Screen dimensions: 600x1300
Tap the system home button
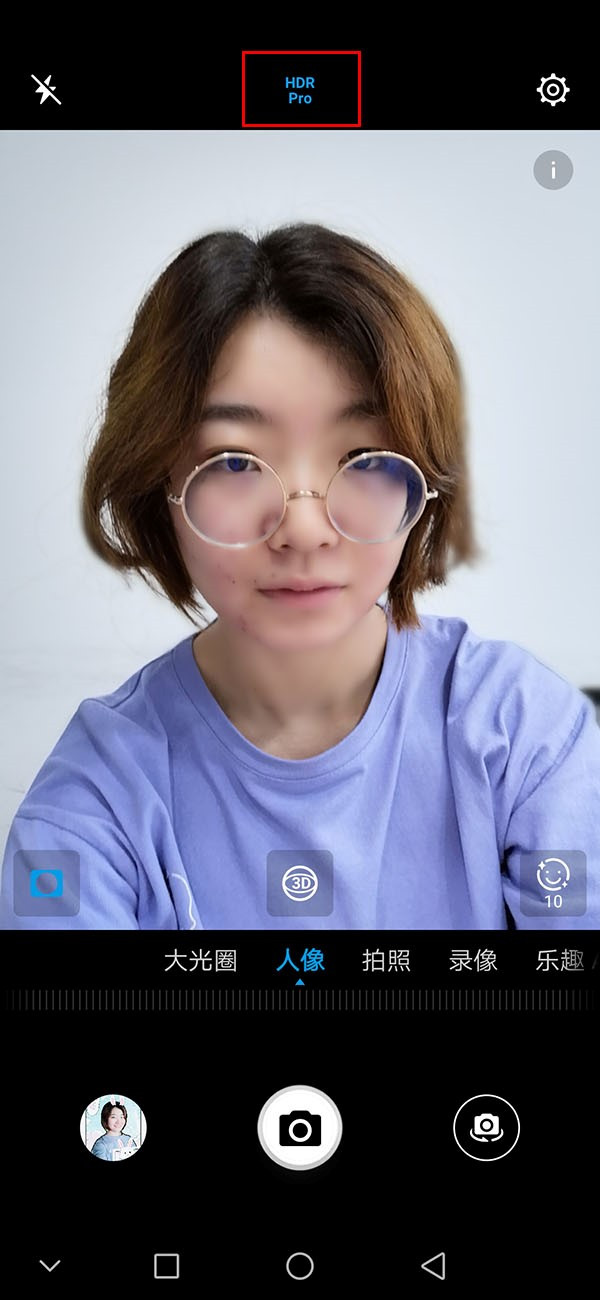300,1266
